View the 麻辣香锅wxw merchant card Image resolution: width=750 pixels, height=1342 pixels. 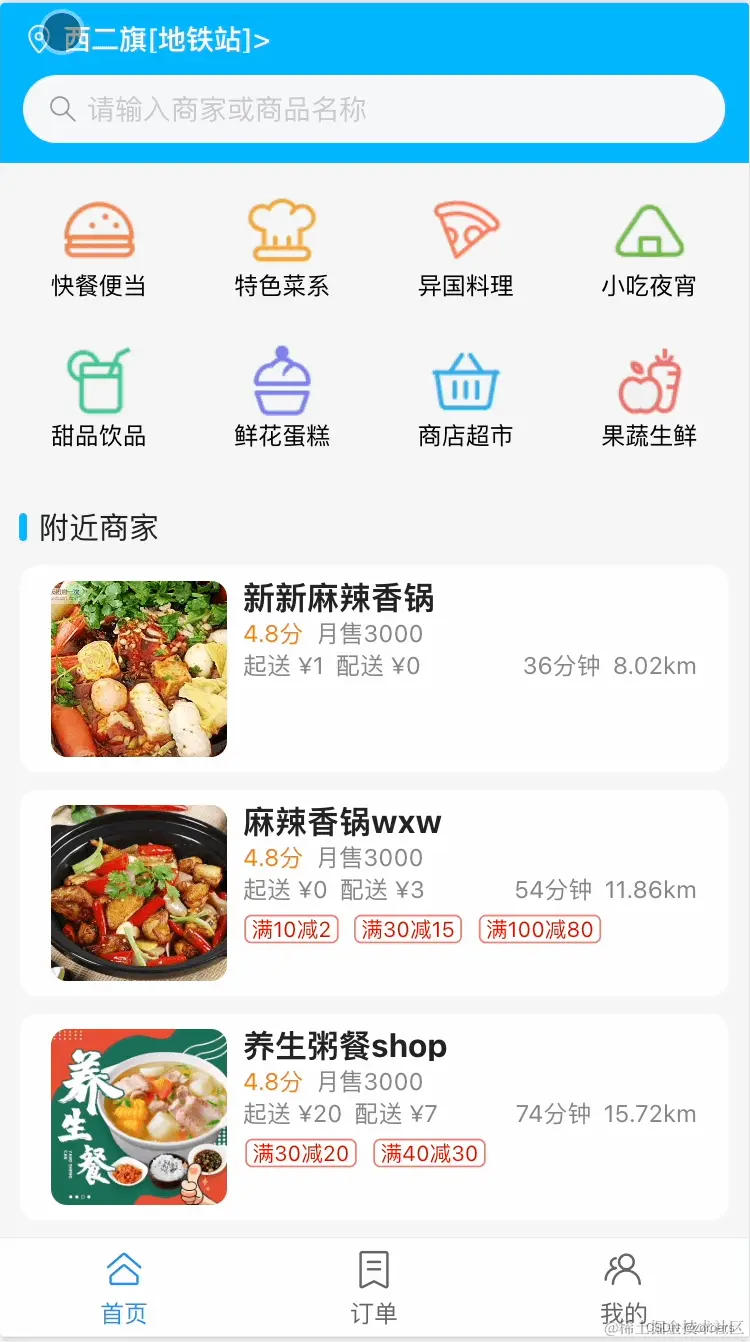pos(373,892)
